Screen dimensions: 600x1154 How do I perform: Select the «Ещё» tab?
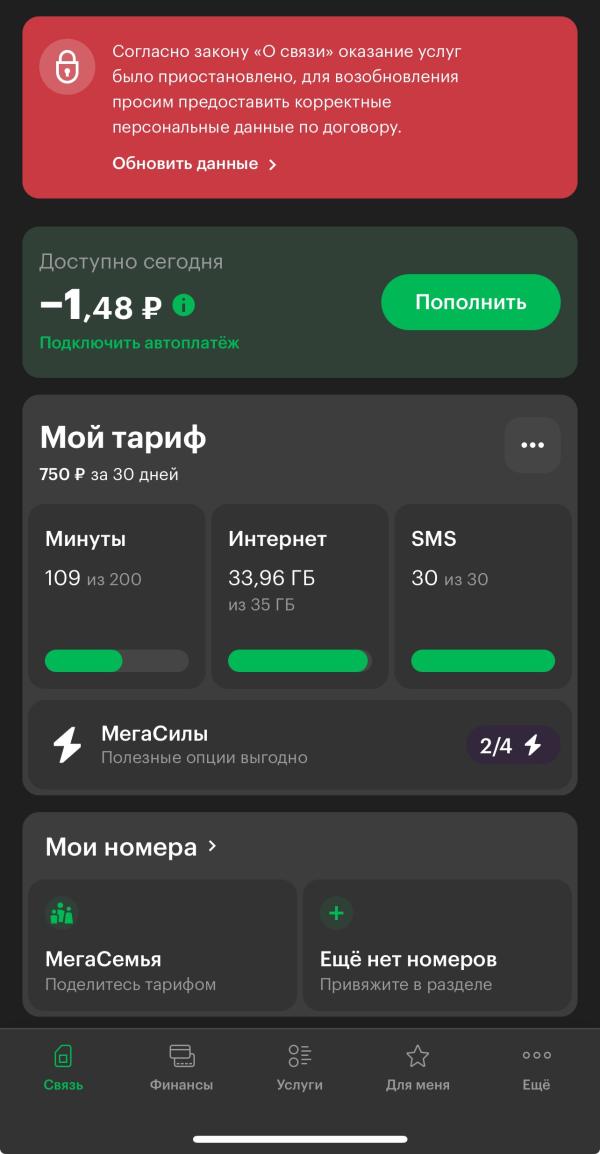(x=536, y=1068)
